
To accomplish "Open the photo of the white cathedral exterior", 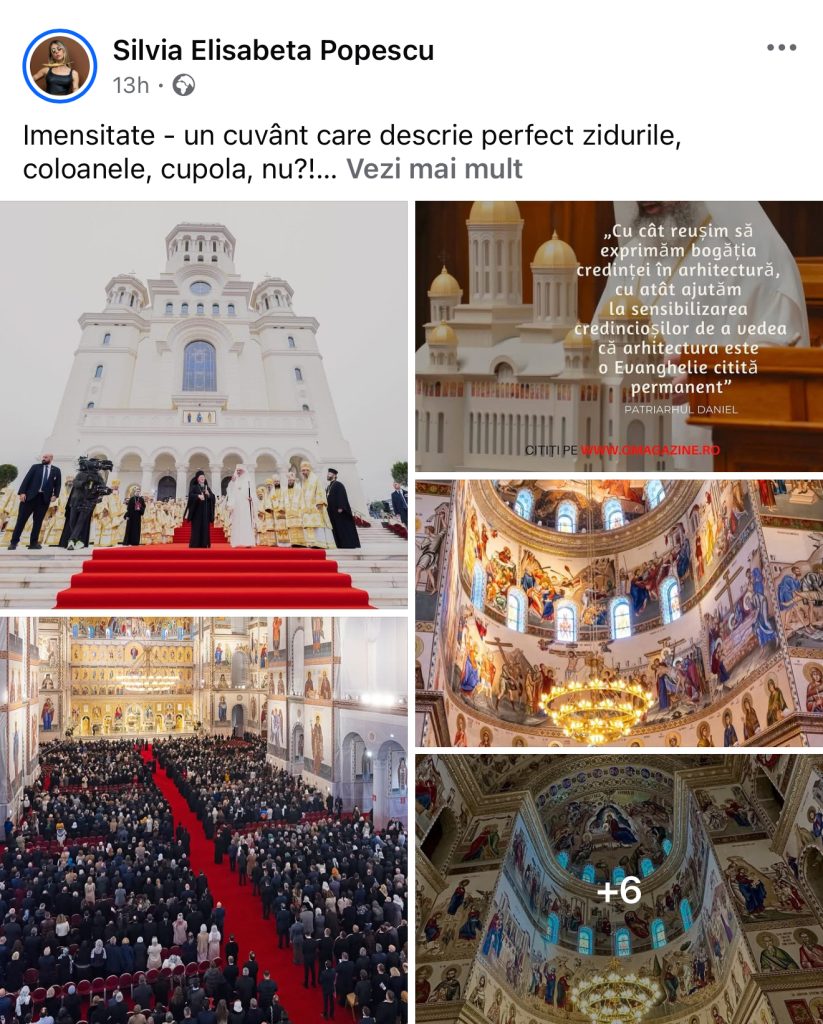I will (x=204, y=405).
